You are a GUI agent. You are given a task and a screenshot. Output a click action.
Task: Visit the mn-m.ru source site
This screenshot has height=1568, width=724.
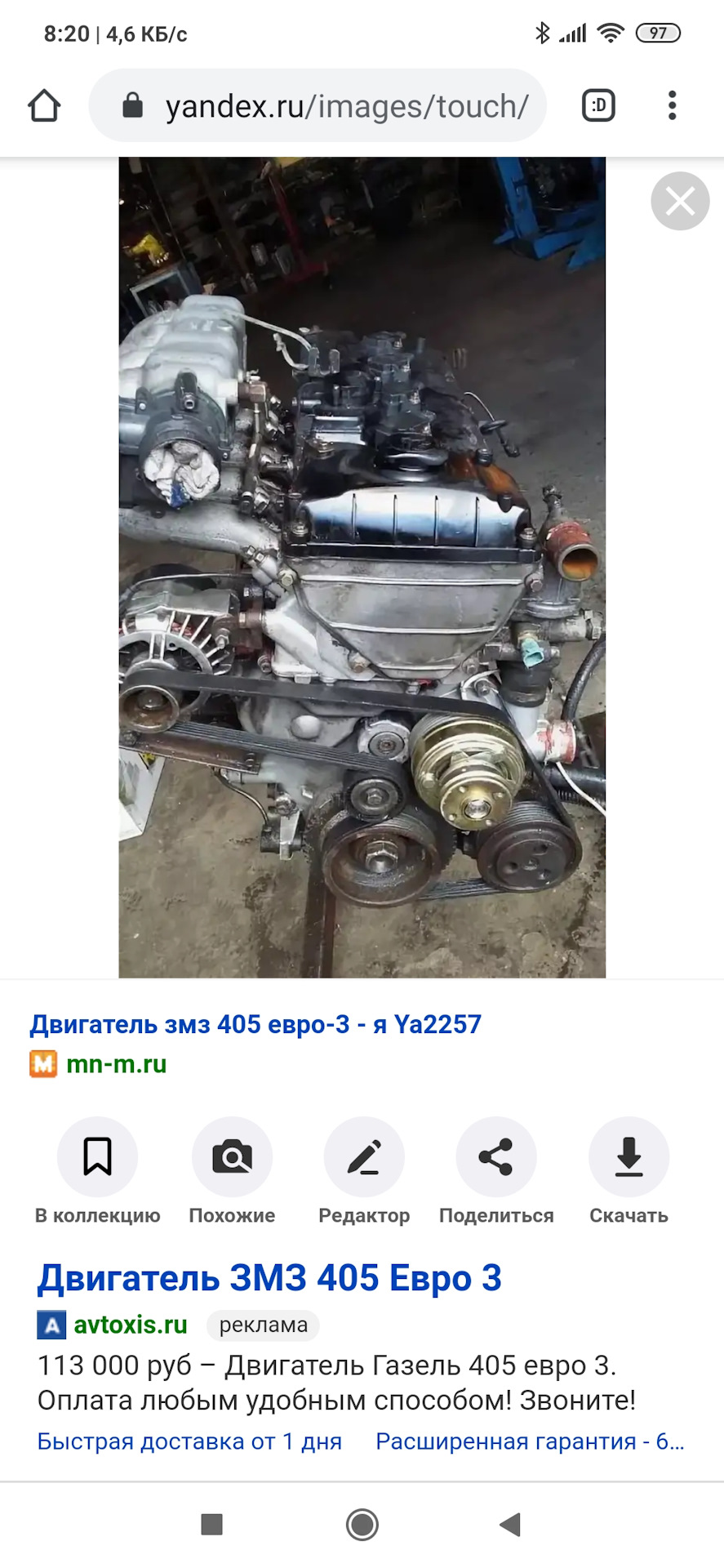116,1064
